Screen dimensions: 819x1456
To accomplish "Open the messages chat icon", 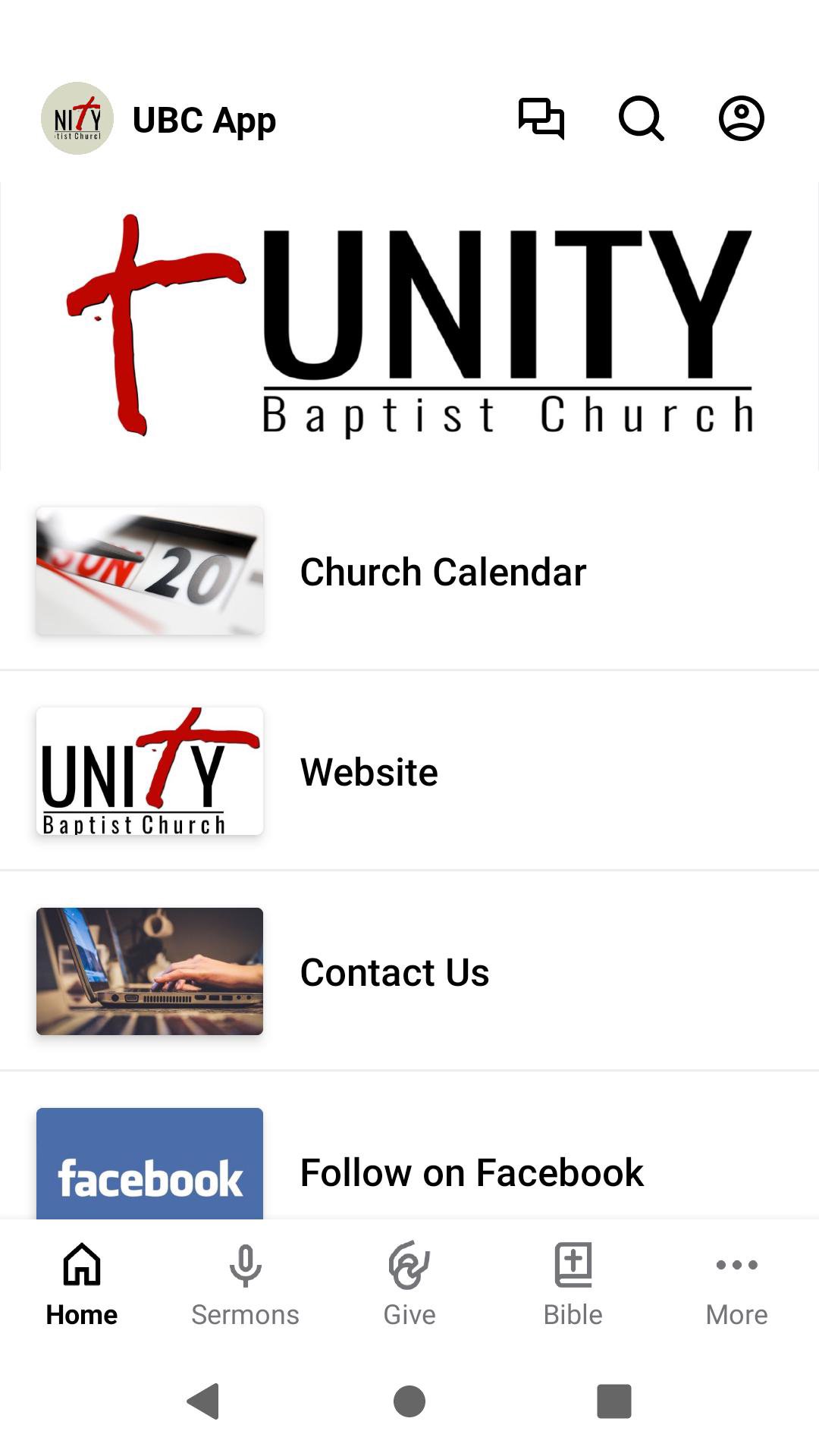I will tap(541, 119).
